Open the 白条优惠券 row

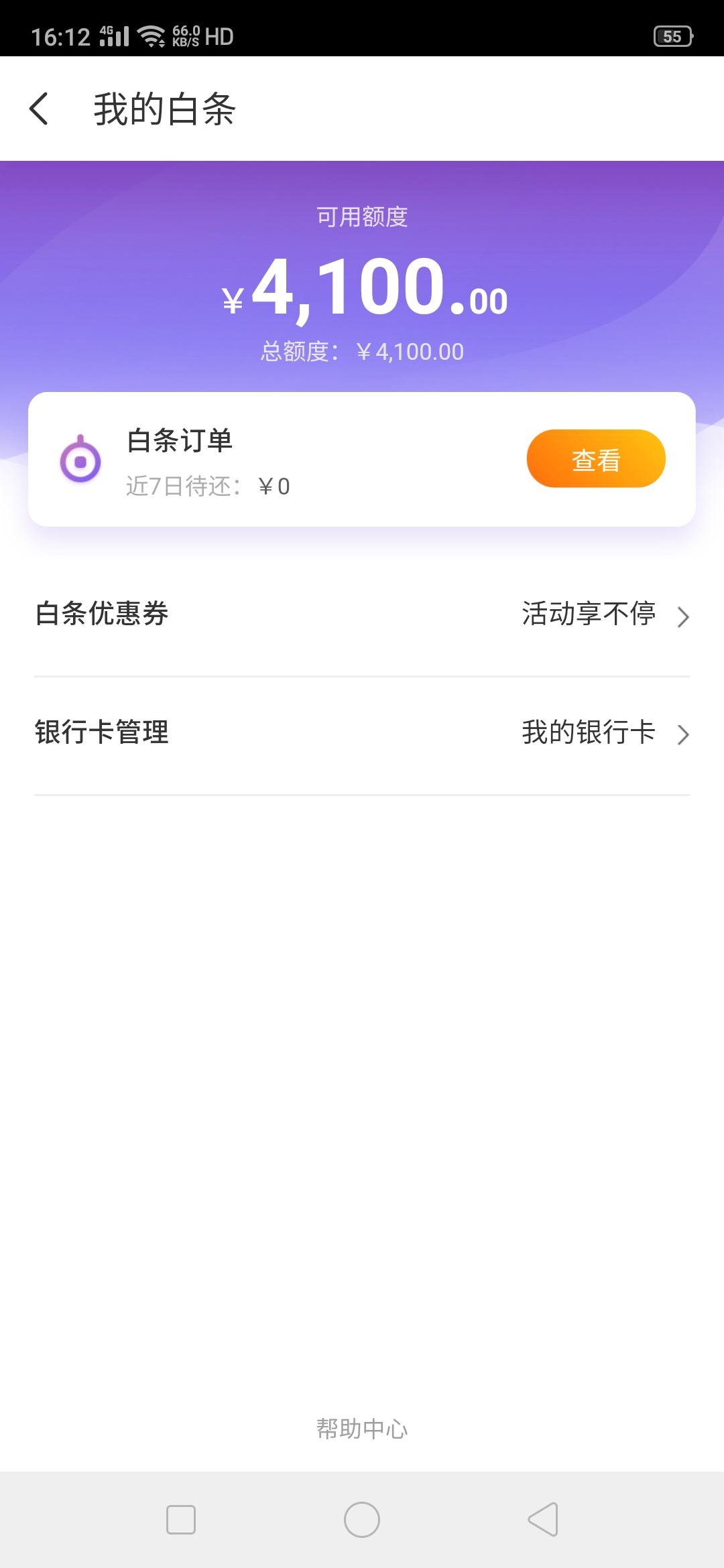(362, 614)
